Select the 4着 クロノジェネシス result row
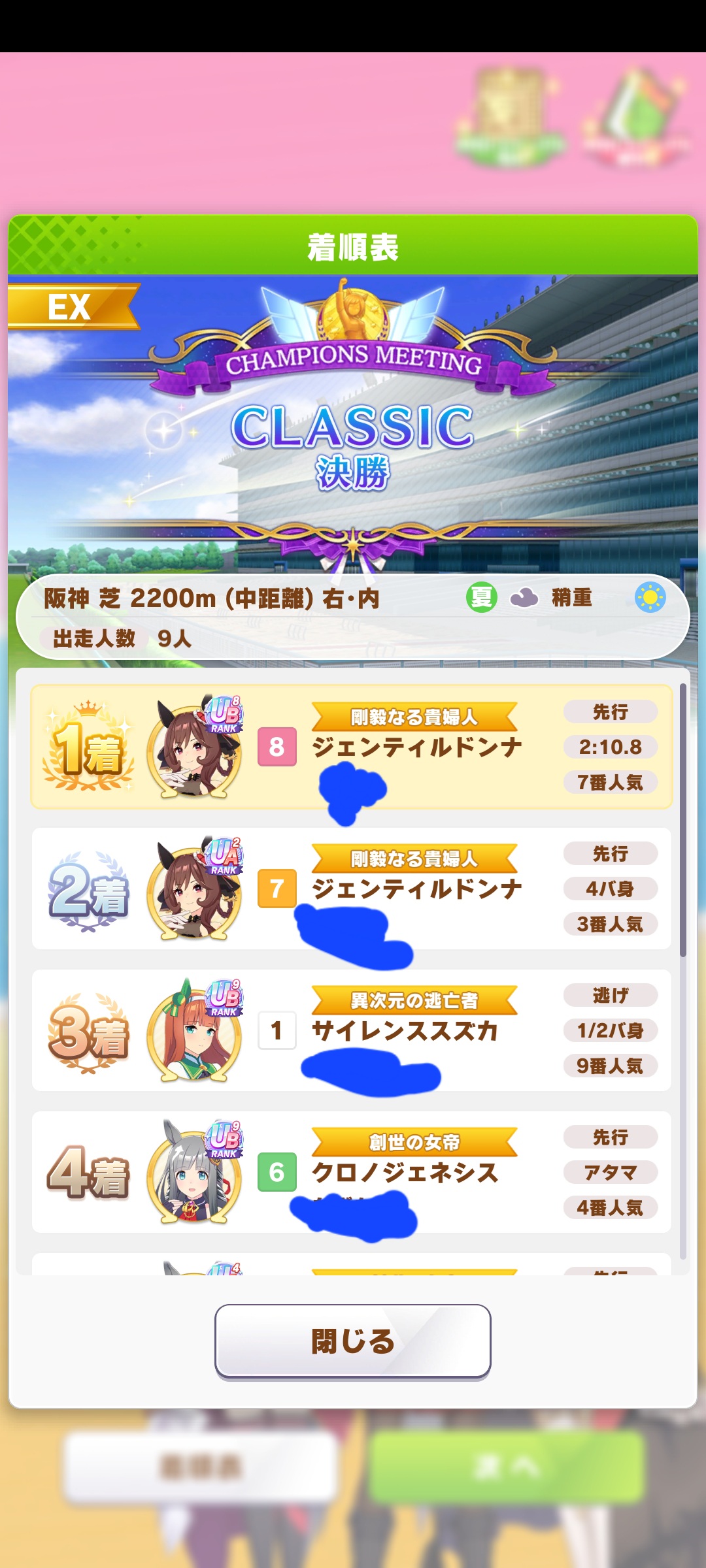This screenshot has width=706, height=1568. [x=352, y=1172]
